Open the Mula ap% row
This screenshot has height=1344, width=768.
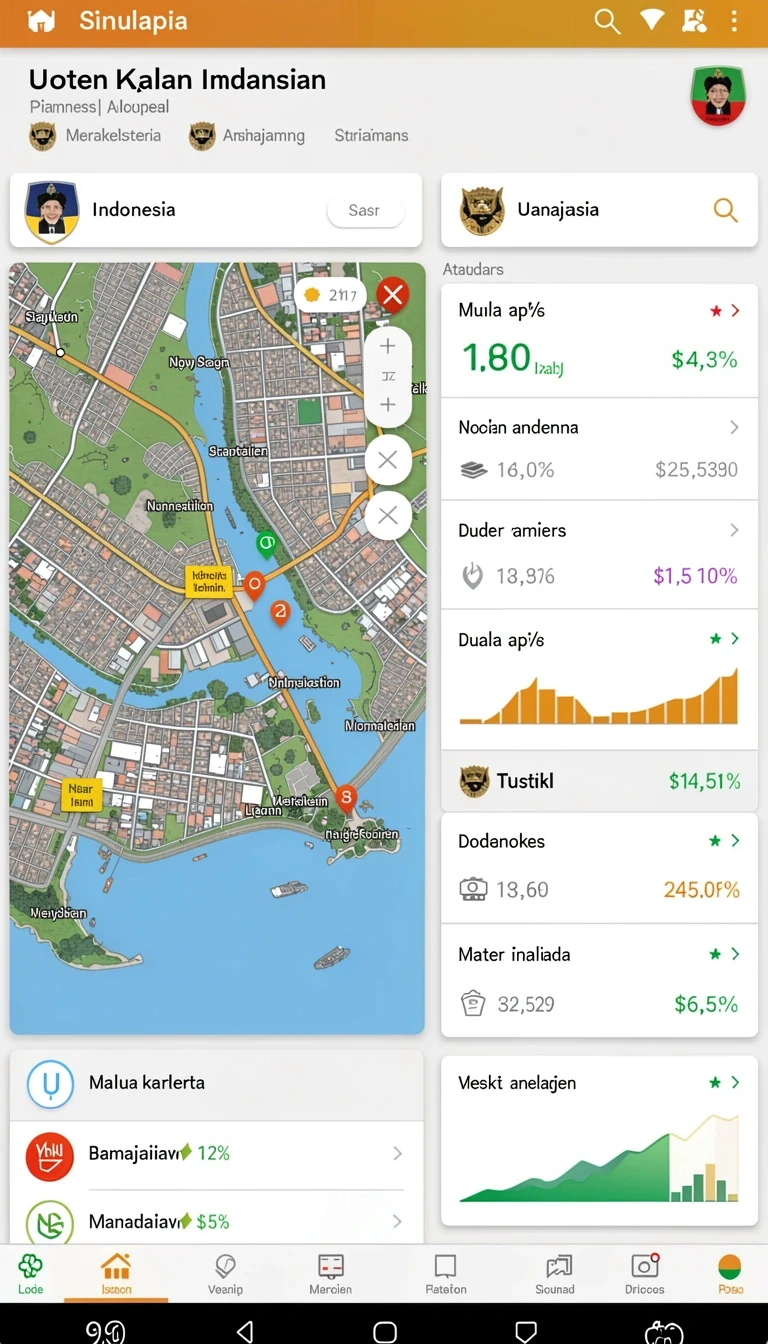tap(599, 340)
